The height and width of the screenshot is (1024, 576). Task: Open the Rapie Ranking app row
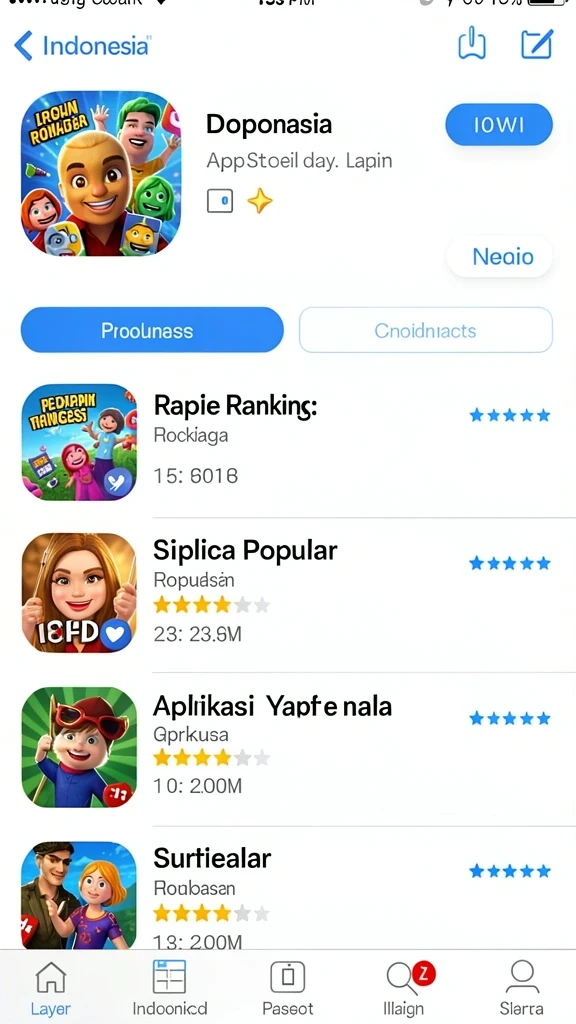(288, 443)
